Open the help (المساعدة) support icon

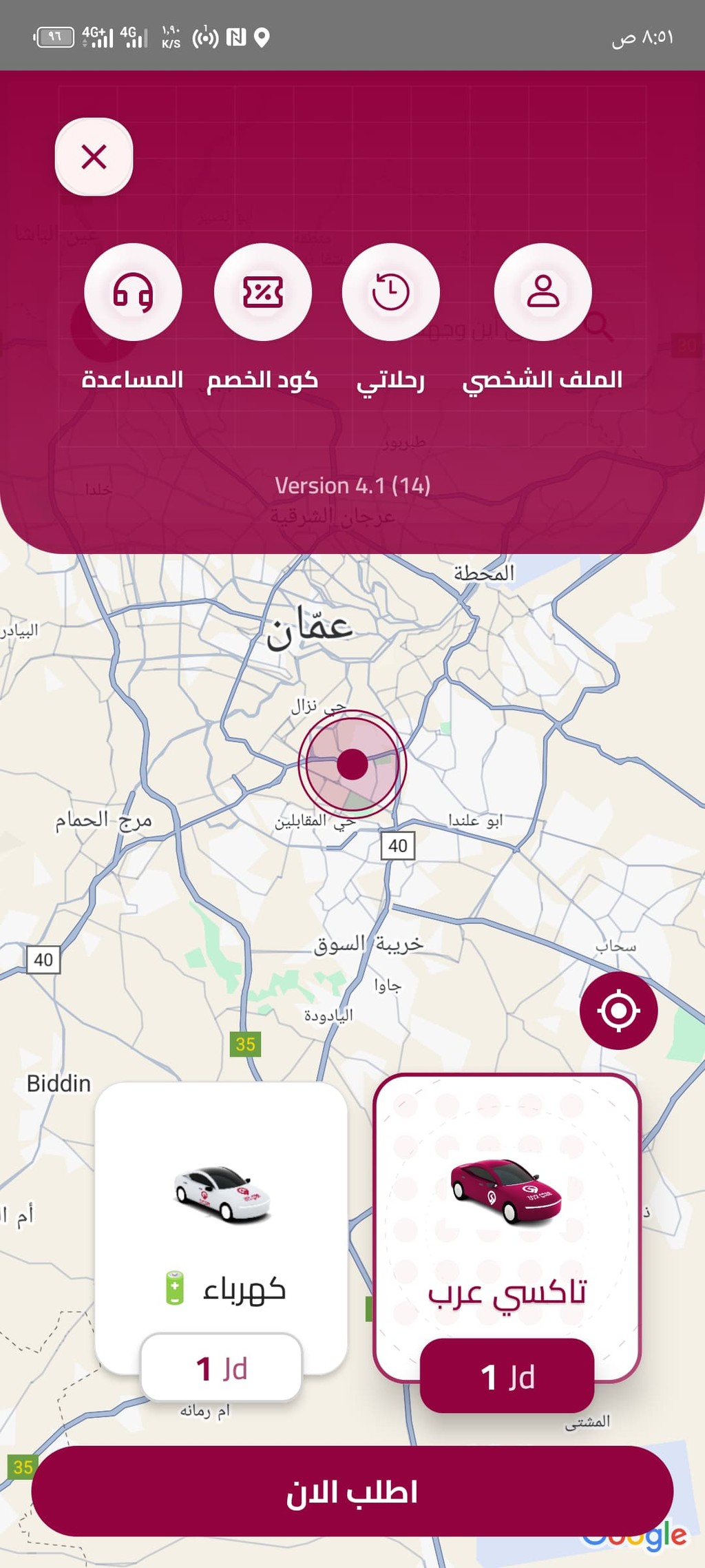pos(133,292)
